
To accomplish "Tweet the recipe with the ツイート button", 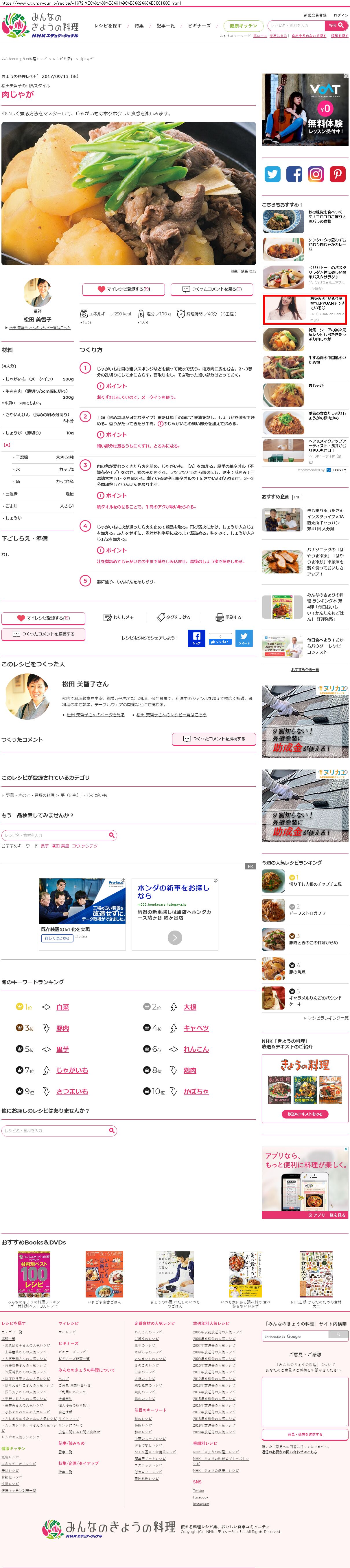I will 244,638.
